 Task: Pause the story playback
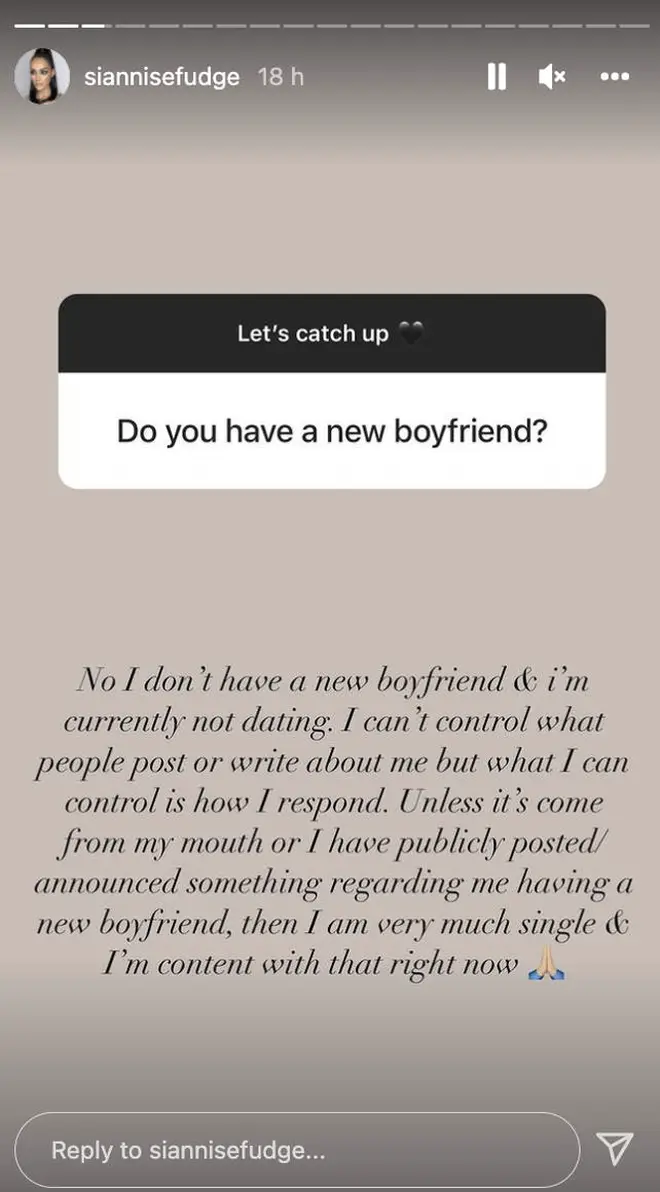[497, 76]
